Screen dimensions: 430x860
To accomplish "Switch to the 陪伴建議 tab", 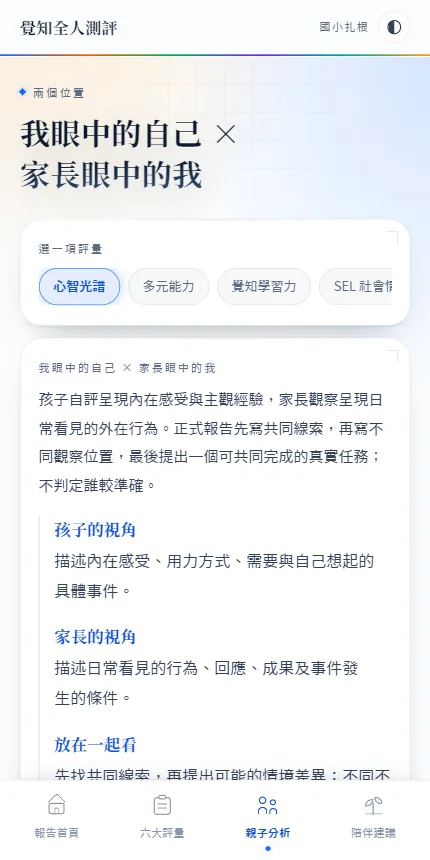I will [374, 817].
